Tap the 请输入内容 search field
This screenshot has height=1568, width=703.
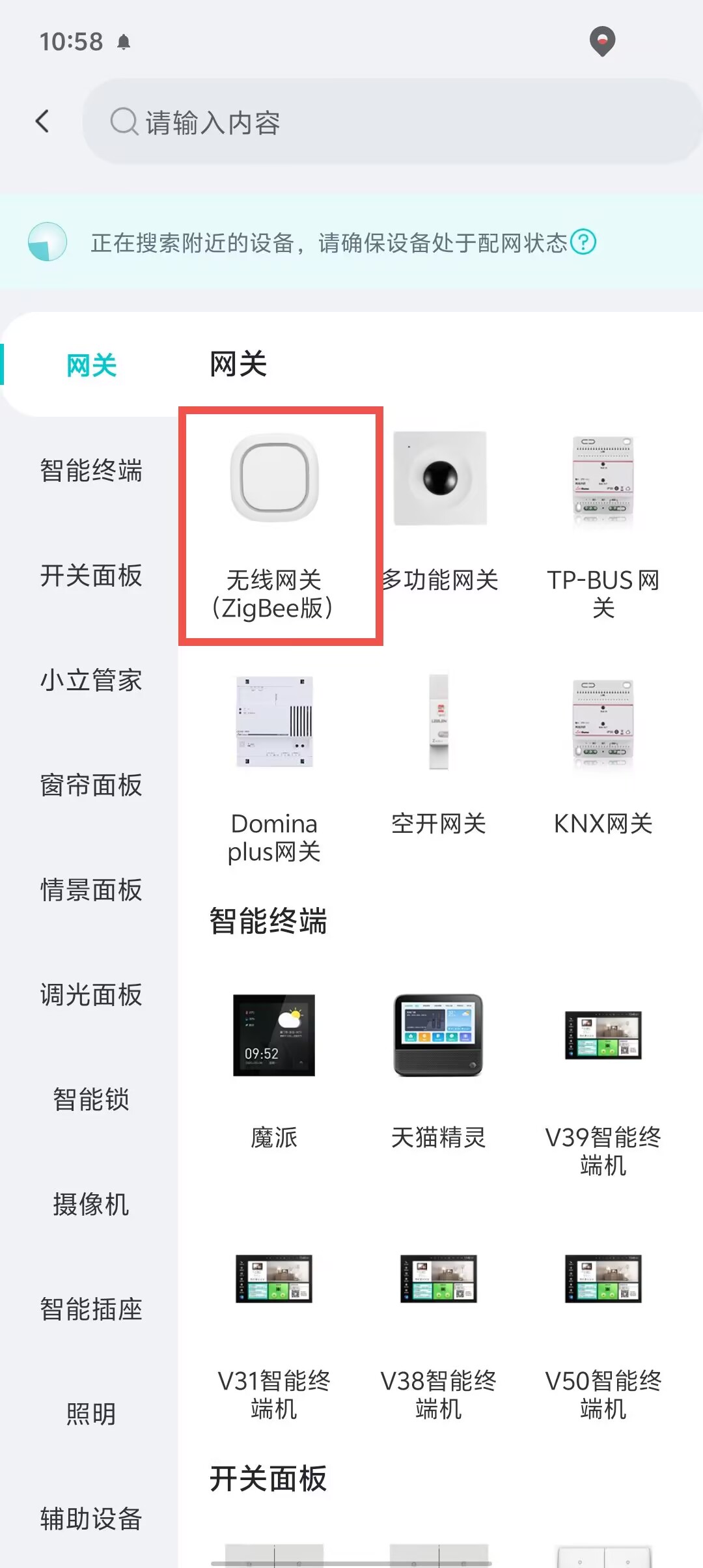(391, 122)
